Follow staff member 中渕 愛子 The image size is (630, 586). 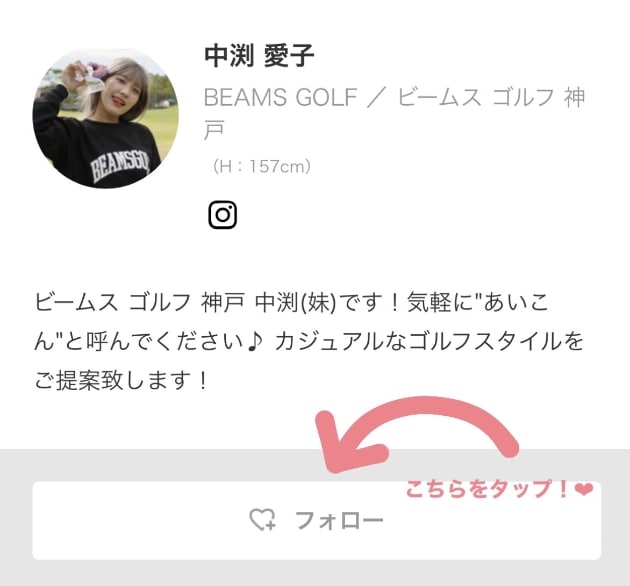(x=316, y=520)
